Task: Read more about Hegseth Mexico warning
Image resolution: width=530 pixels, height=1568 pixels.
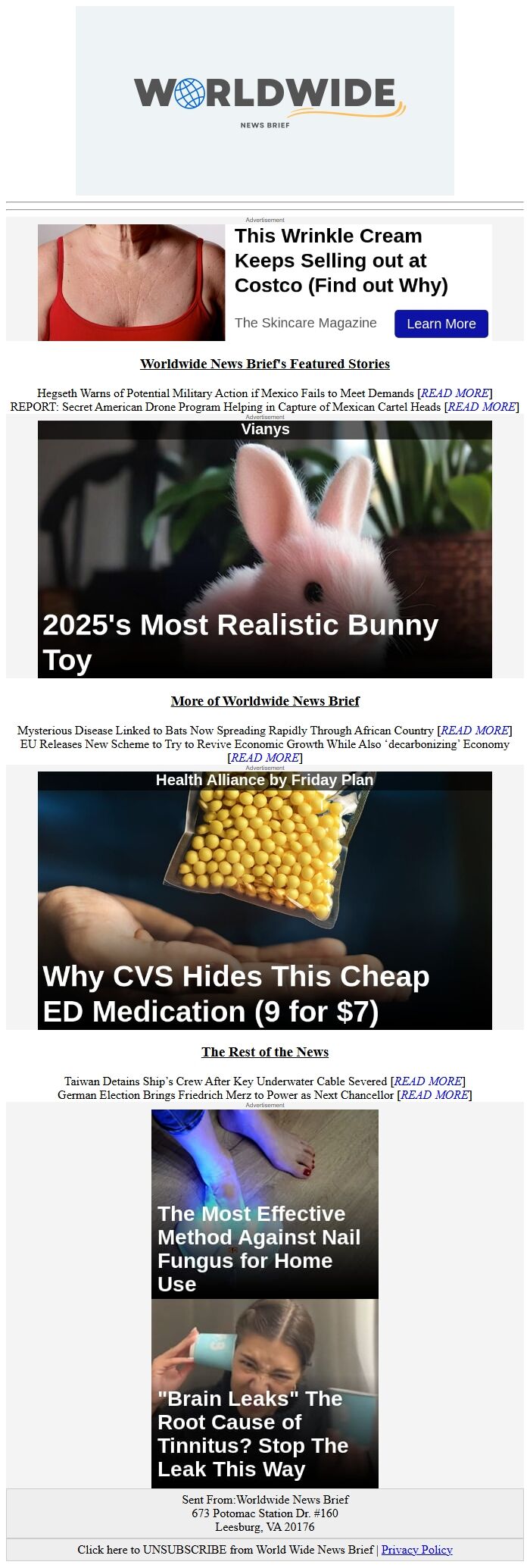Action: click(455, 393)
